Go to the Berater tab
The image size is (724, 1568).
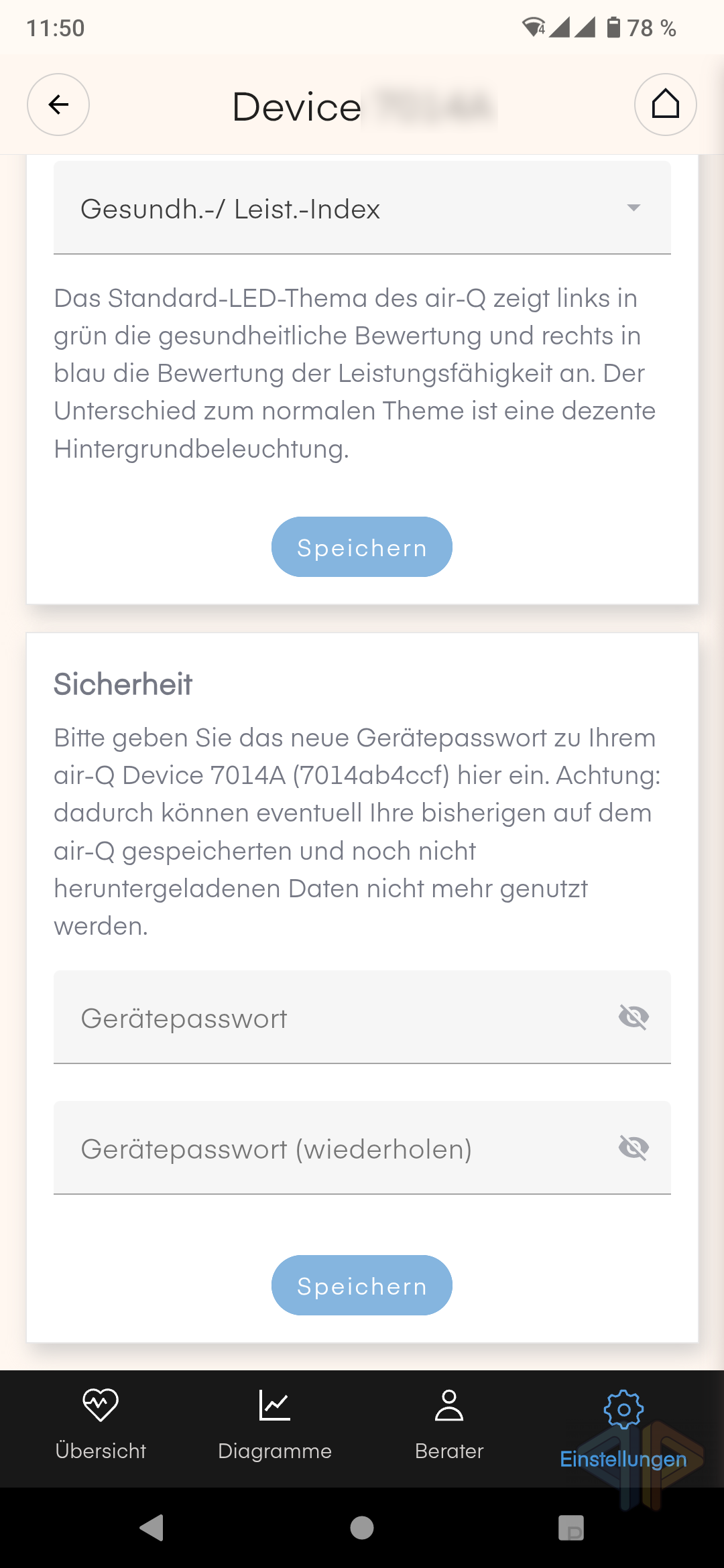[x=449, y=1425]
